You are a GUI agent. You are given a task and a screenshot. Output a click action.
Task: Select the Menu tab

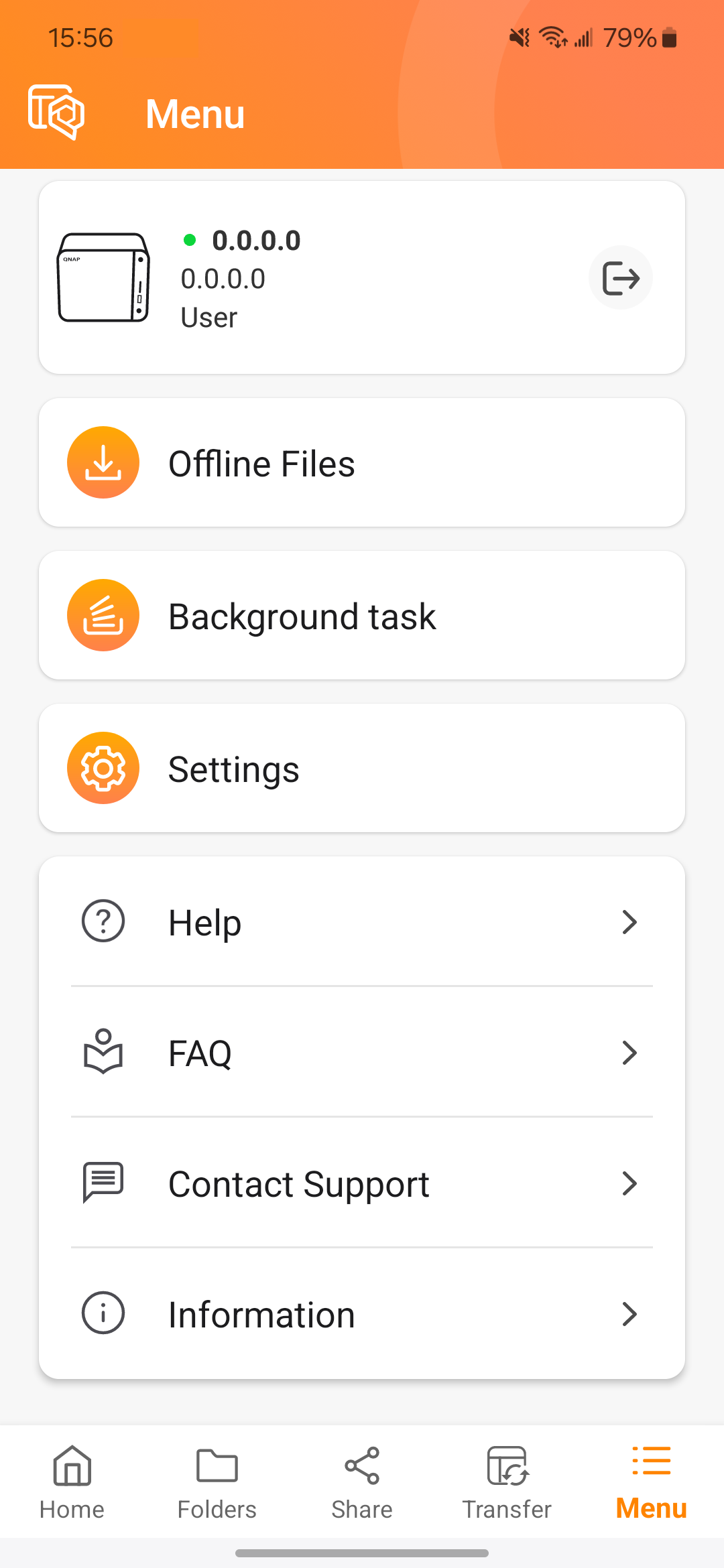pos(652,1482)
